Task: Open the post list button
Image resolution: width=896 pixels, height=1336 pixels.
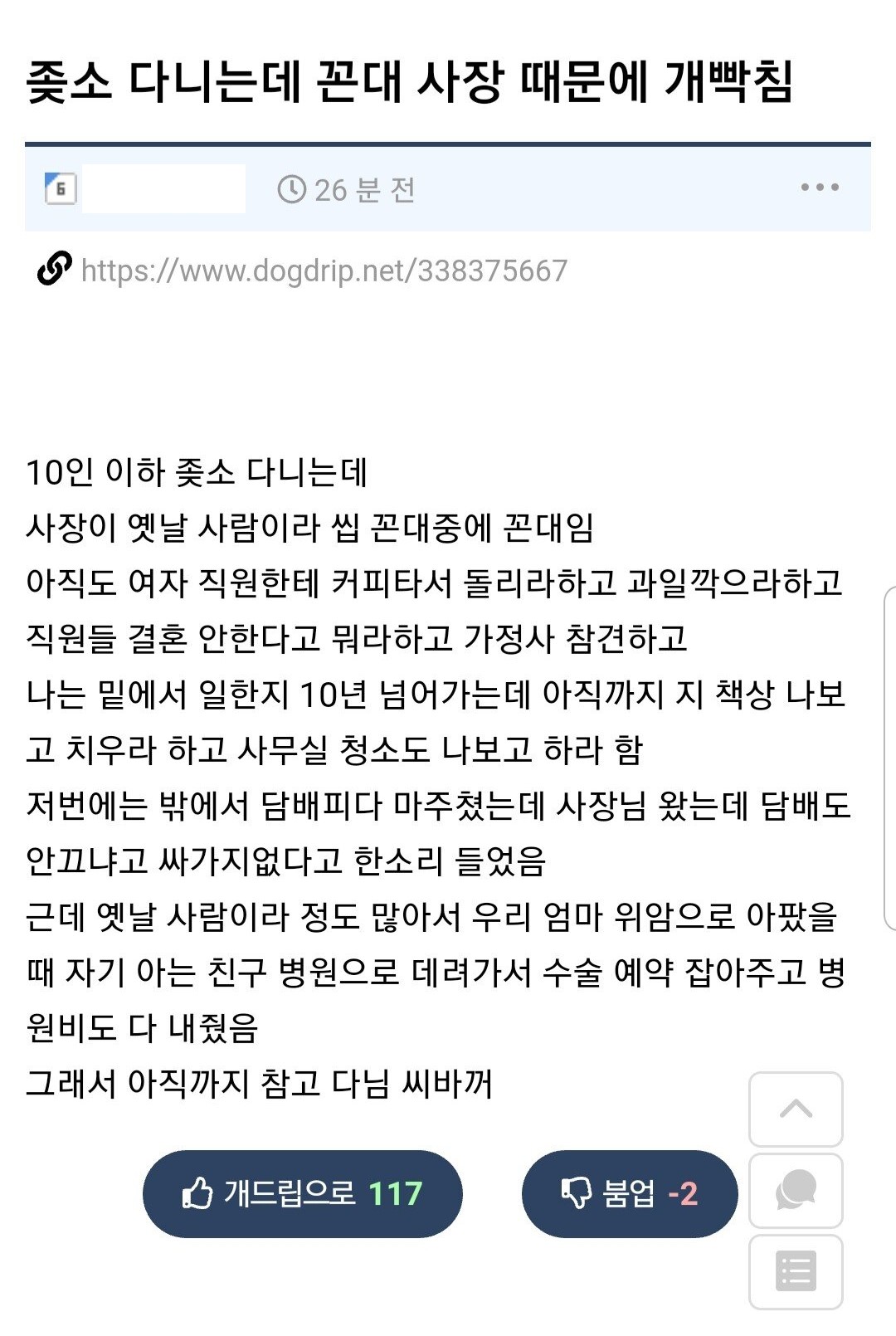Action: (x=796, y=1271)
